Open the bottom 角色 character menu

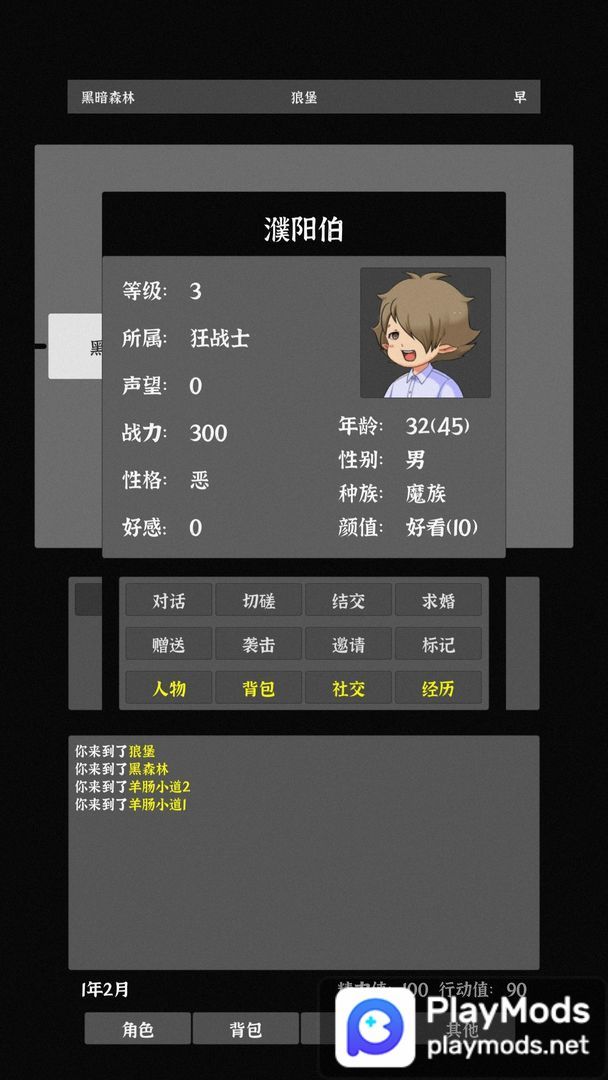click(x=137, y=1029)
